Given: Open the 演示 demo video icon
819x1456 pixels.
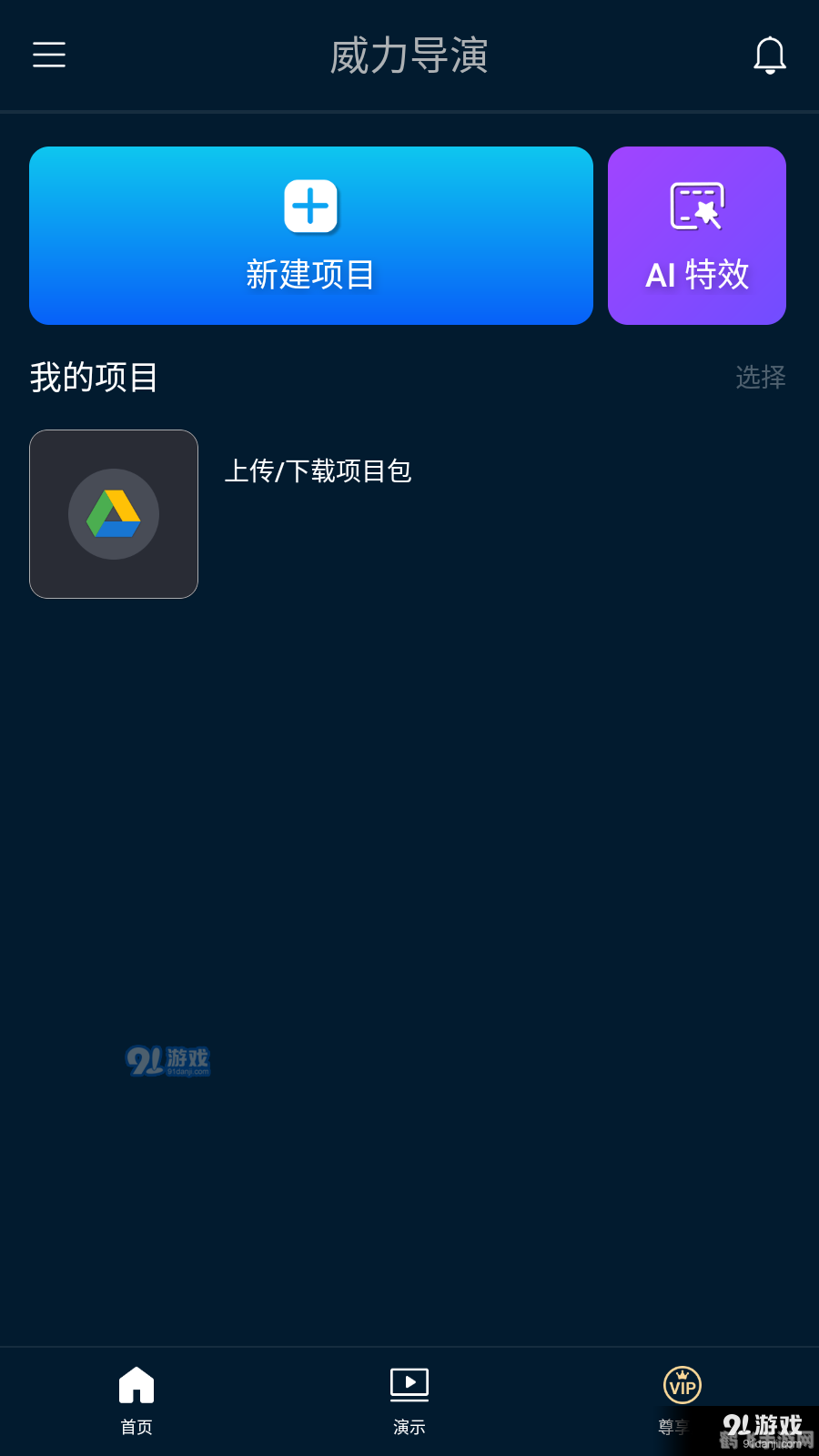Looking at the screenshot, I should point(409,1385).
